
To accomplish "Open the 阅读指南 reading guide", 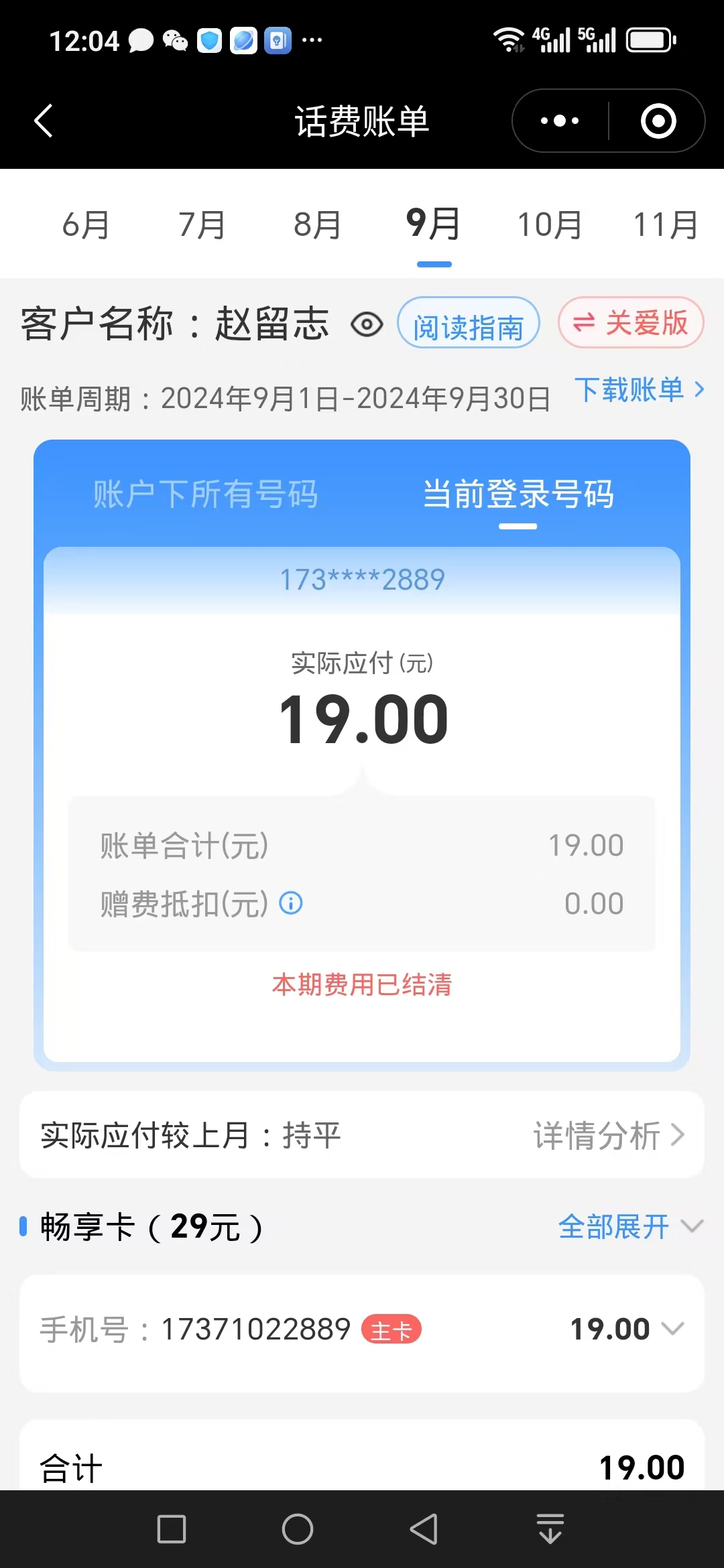I will pos(469,323).
